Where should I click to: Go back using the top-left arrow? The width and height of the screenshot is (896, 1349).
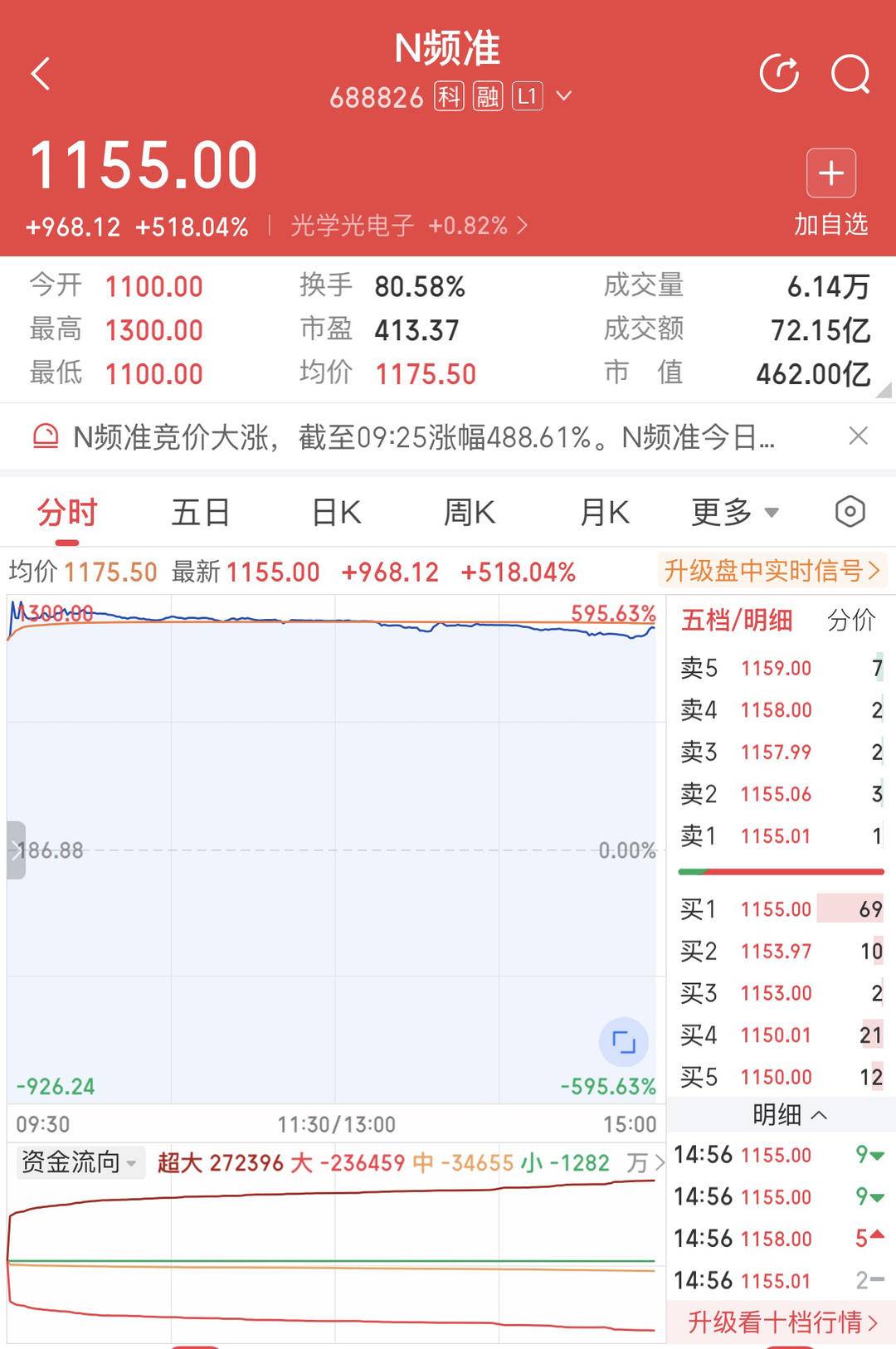(x=41, y=74)
